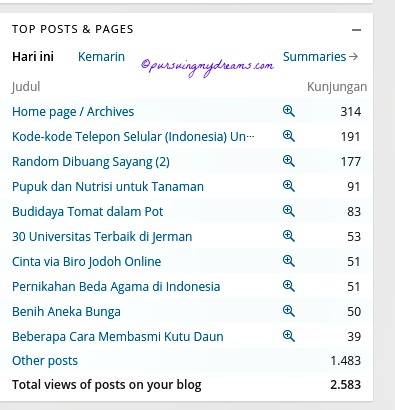Screen dimensions: 395x410
Task: Open Random Dibuang Sayang (2) post
Action: coord(91,162)
